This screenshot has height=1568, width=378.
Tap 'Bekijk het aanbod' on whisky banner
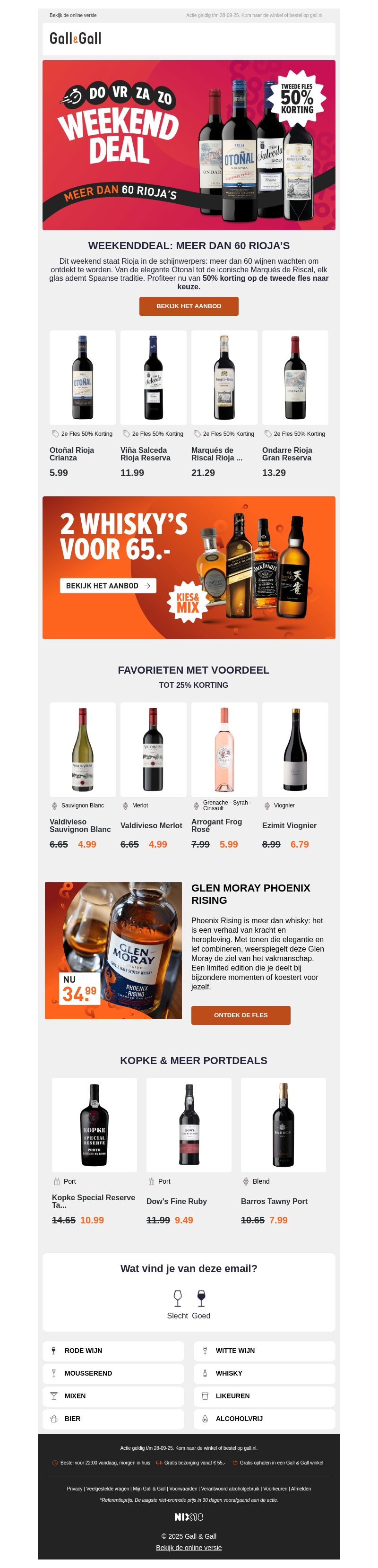pyautogui.click(x=108, y=586)
